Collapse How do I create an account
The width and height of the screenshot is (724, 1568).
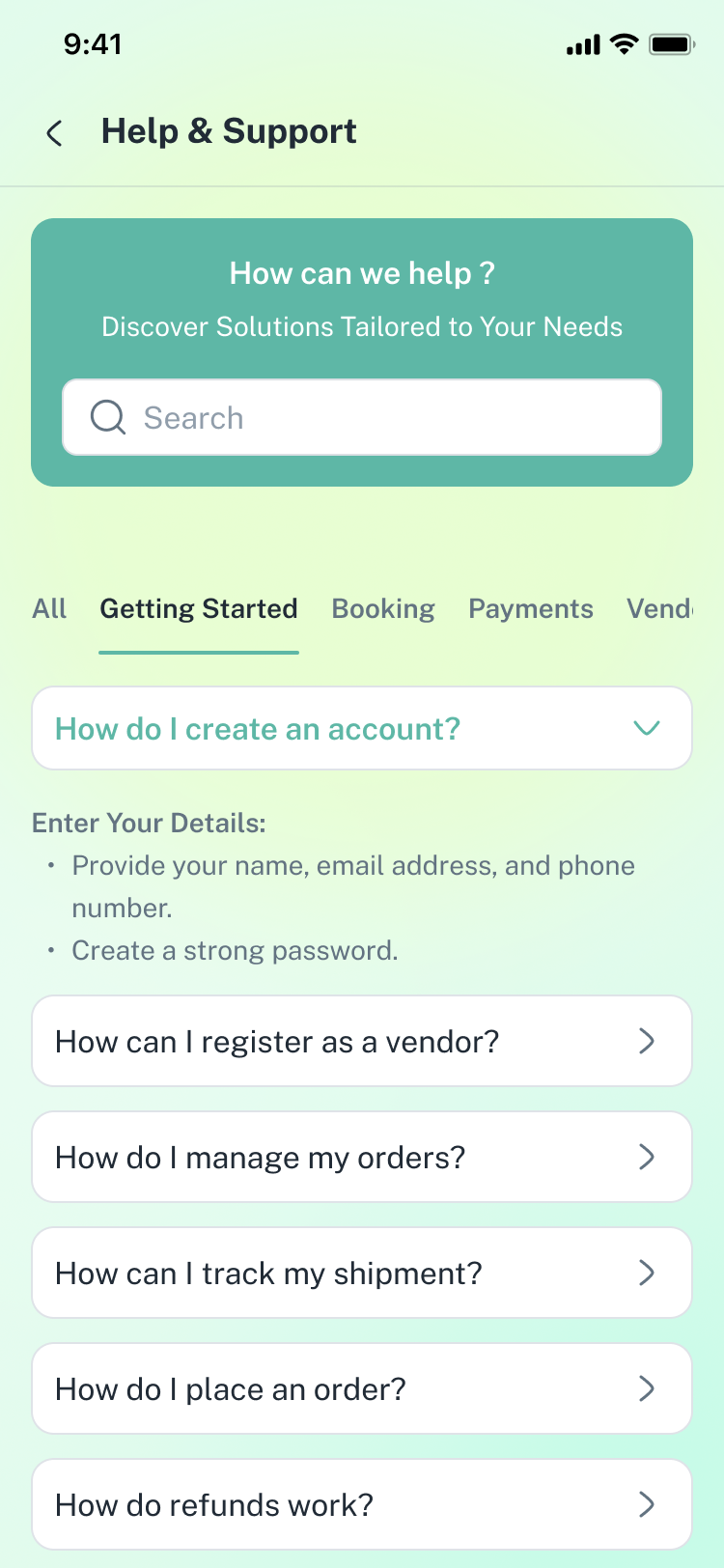(x=362, y=729)
